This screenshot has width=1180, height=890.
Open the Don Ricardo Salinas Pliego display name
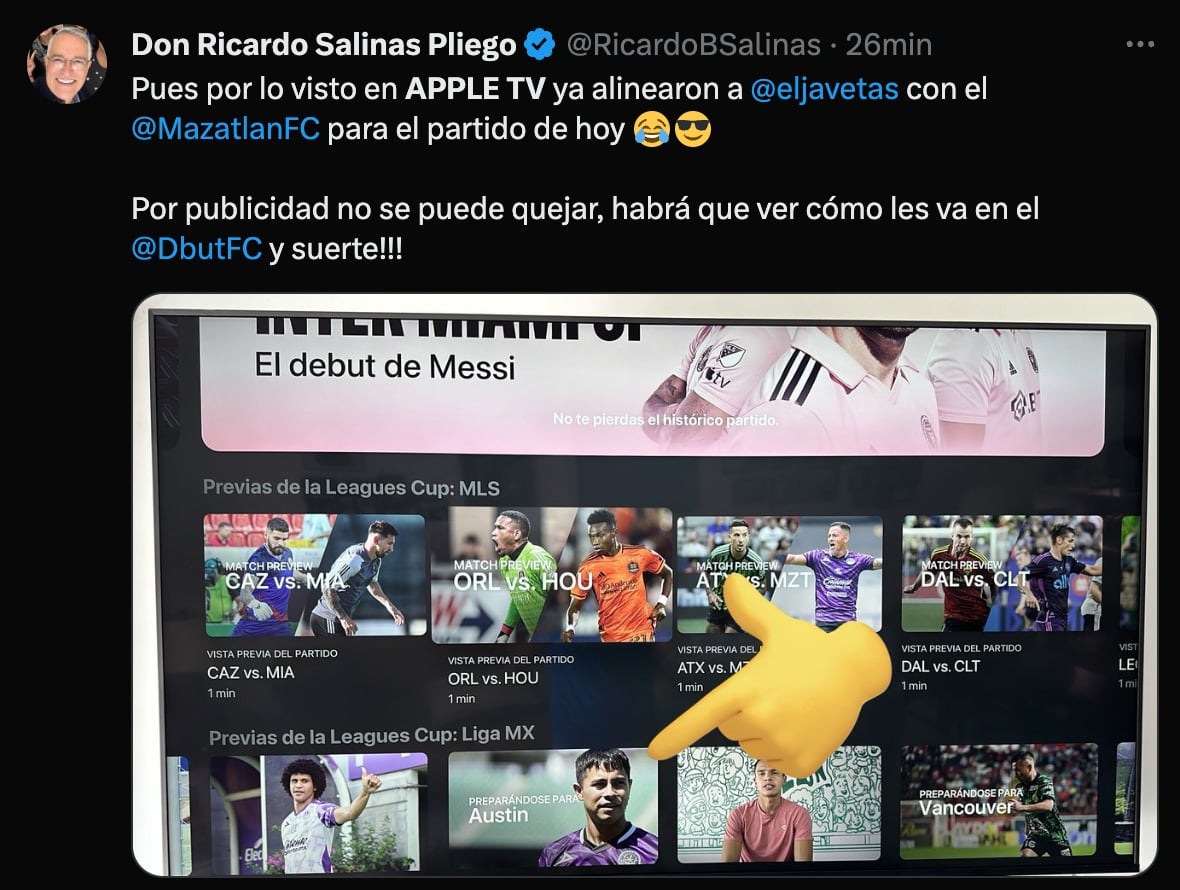[x=324, y=45]
